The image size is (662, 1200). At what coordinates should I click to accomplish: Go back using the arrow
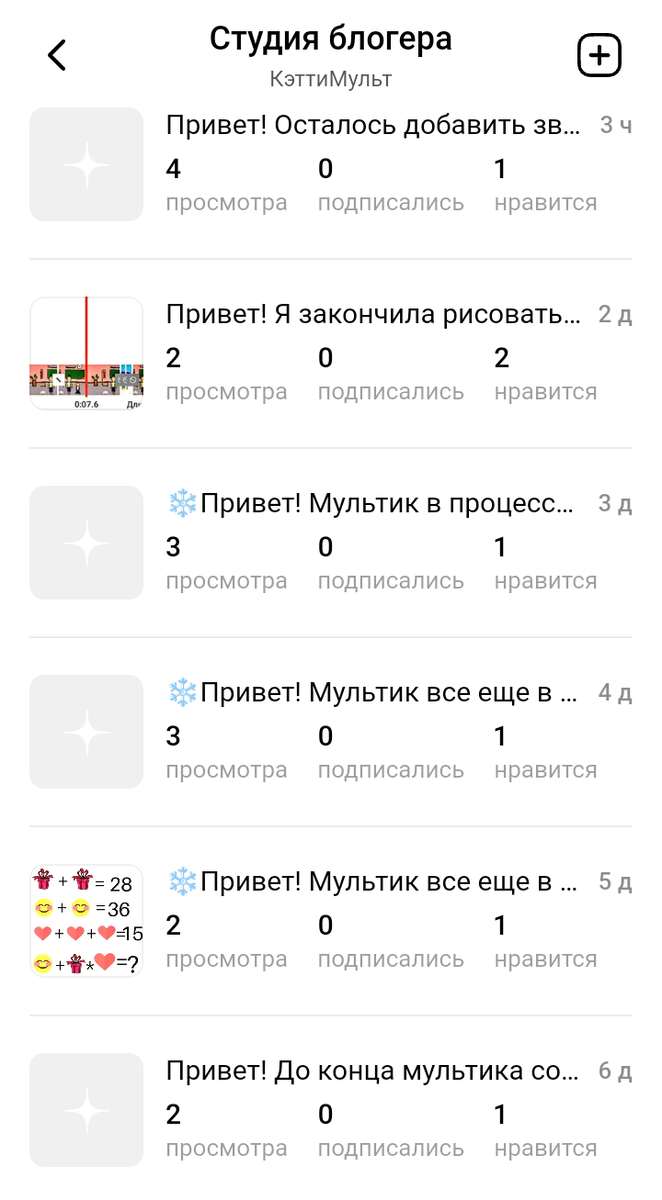(x=57, y=55)
